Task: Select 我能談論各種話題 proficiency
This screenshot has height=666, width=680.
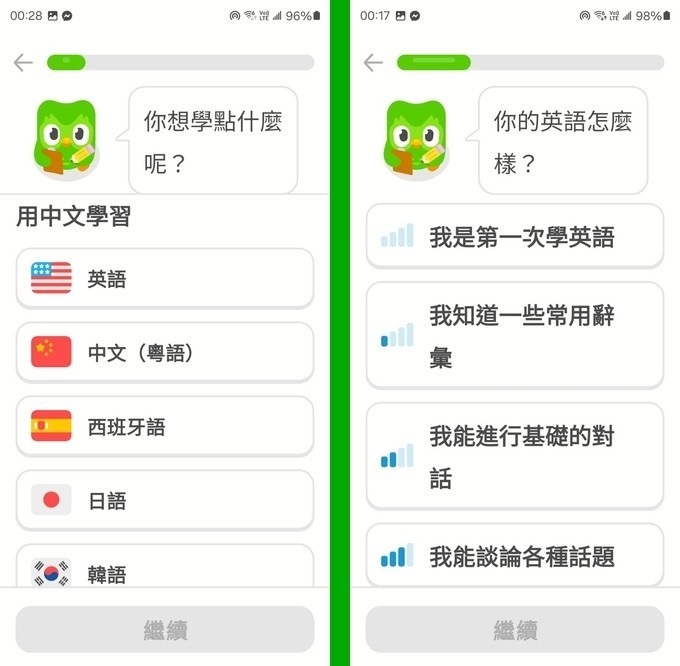Action: (x=514, y=555)
